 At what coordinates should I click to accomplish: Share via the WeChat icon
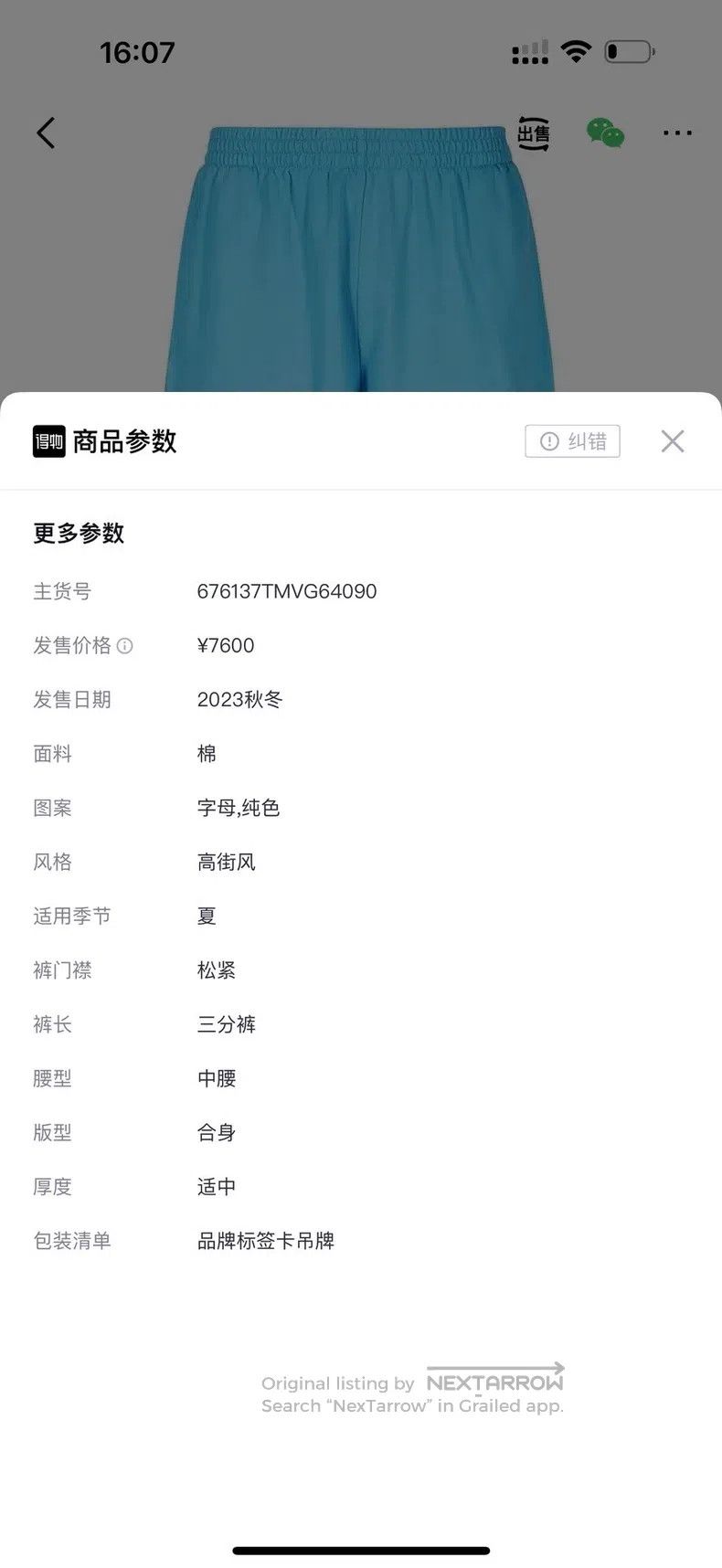click(x=605, y=133)
